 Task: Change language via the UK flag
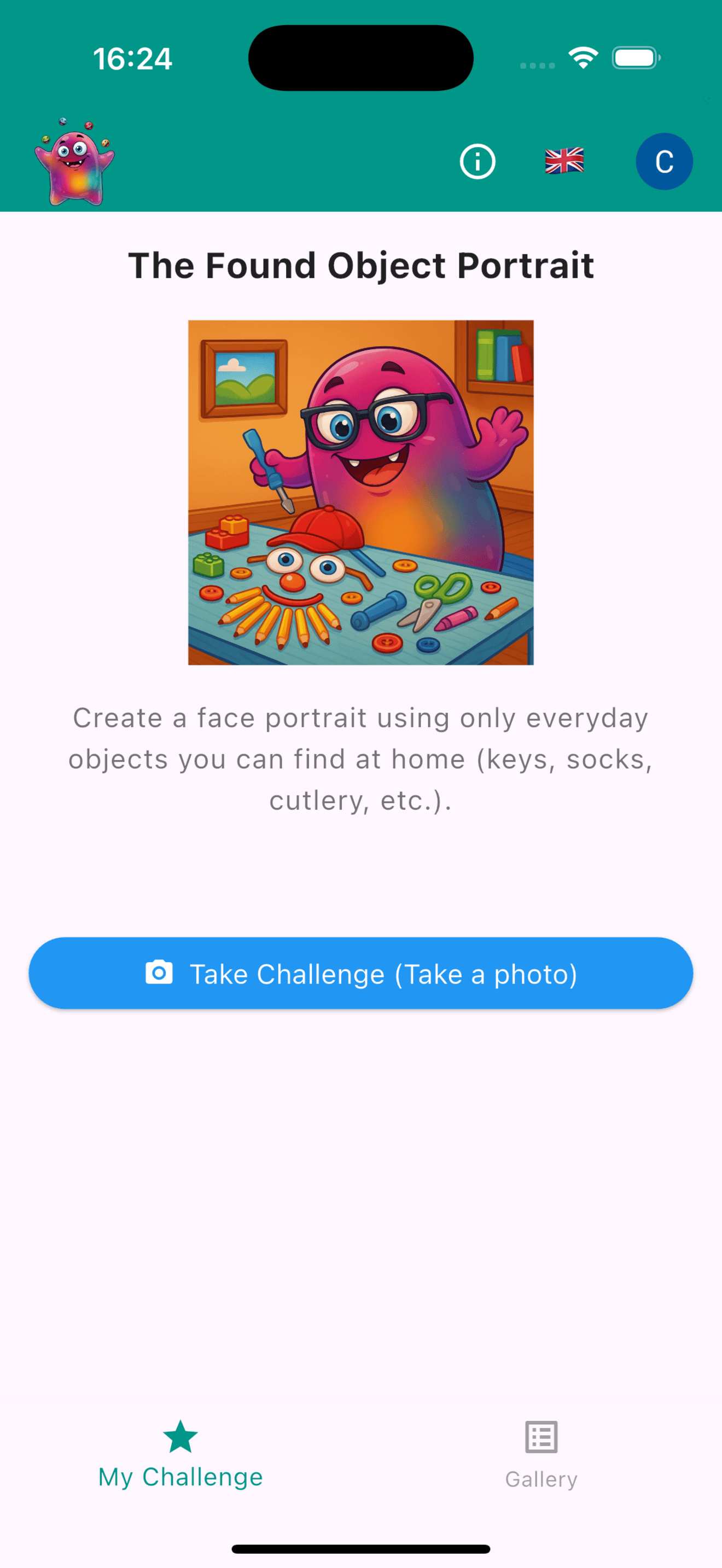[x=564, y=161]
